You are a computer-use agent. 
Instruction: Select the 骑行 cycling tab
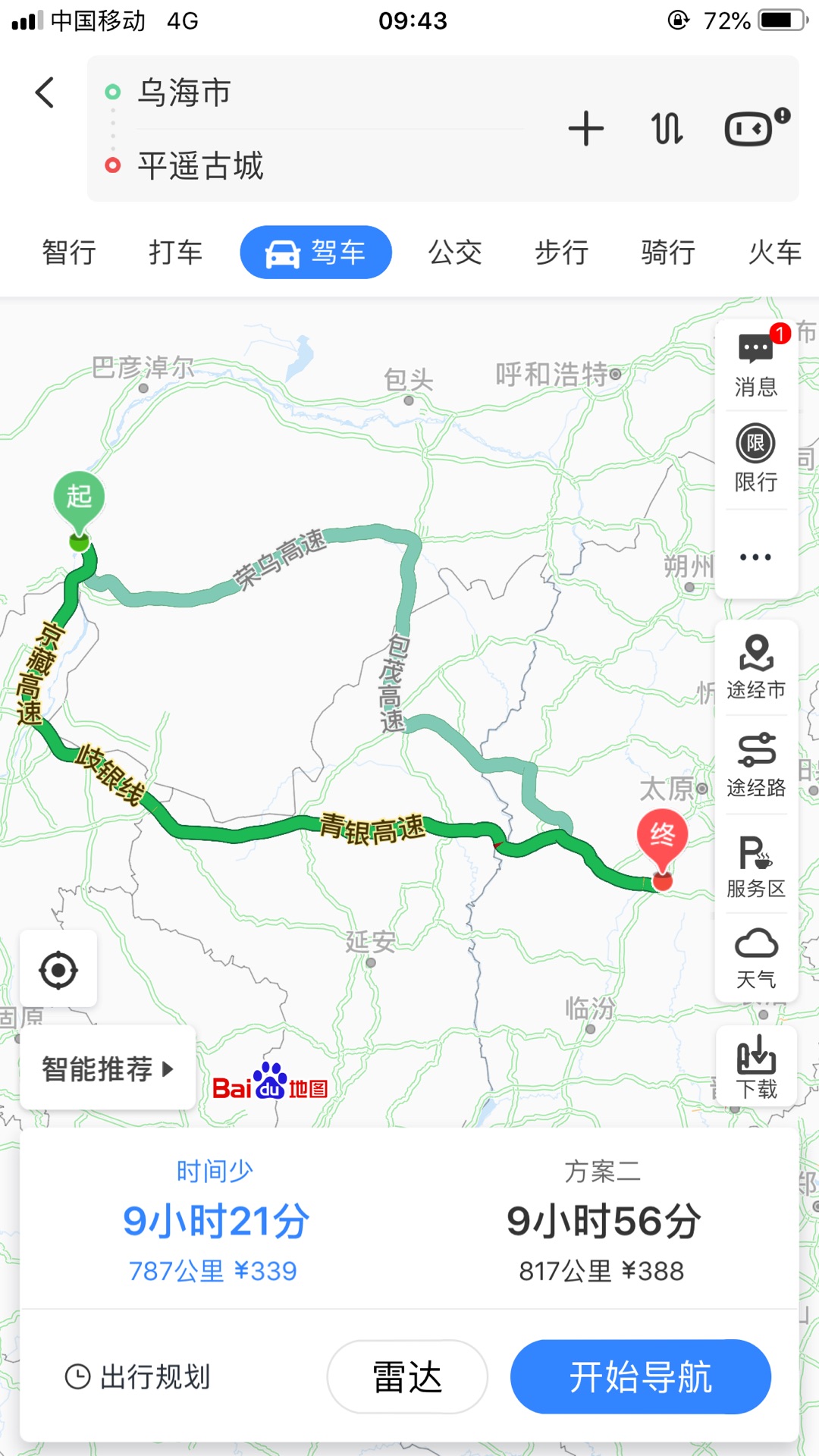coord(668,252)
